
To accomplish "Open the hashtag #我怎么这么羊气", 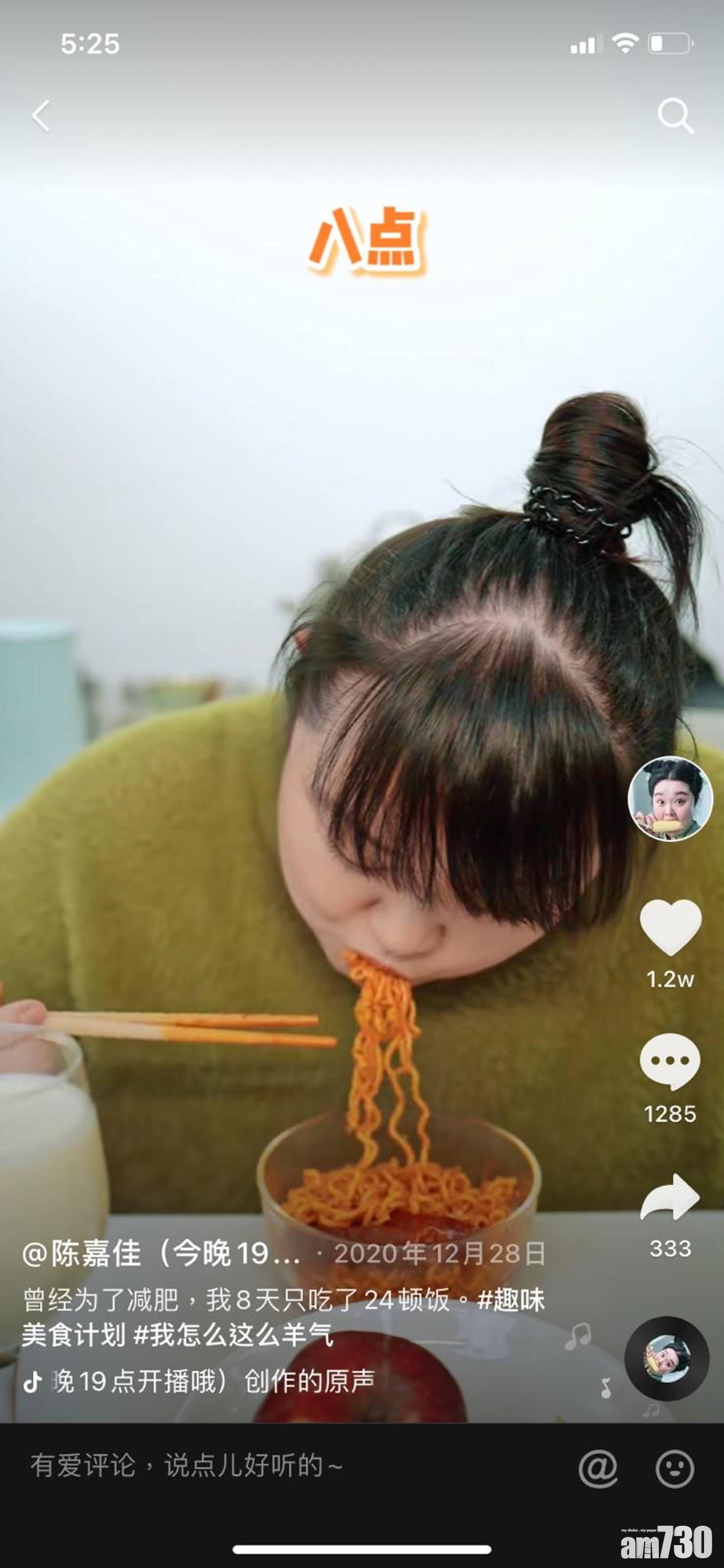I will tap(233, 1336).
